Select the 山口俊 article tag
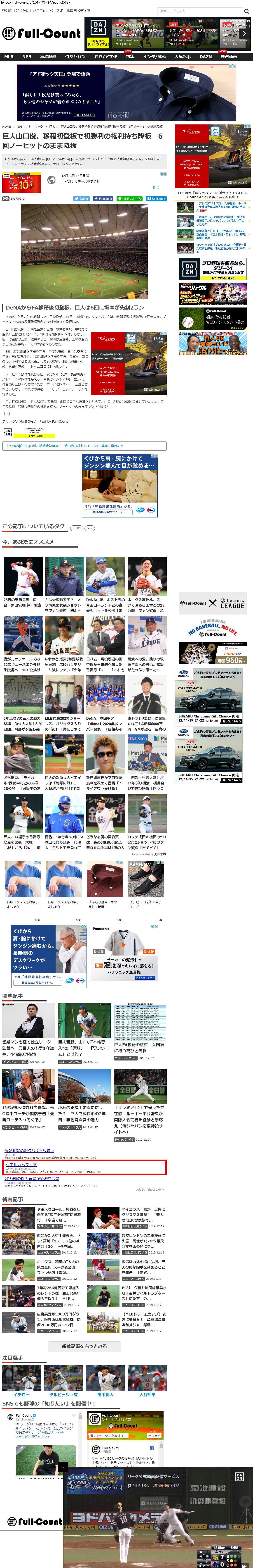The width and height of the screenshot is (253, 1568). pyautogui.click(x=77, y=528)
